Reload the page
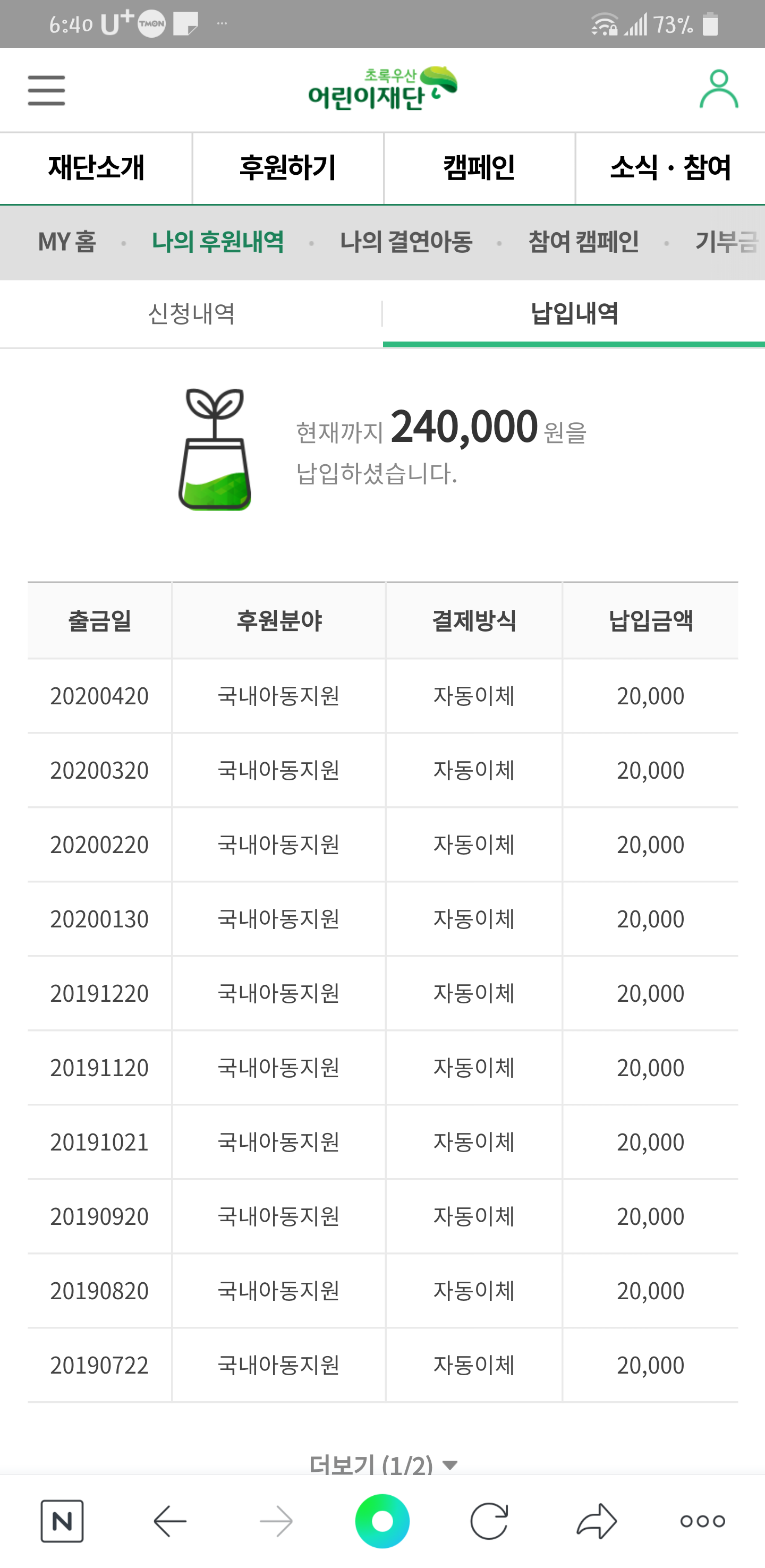Screen dimensions: 765x1568 pyautogui.click(x=489, y=1521)
